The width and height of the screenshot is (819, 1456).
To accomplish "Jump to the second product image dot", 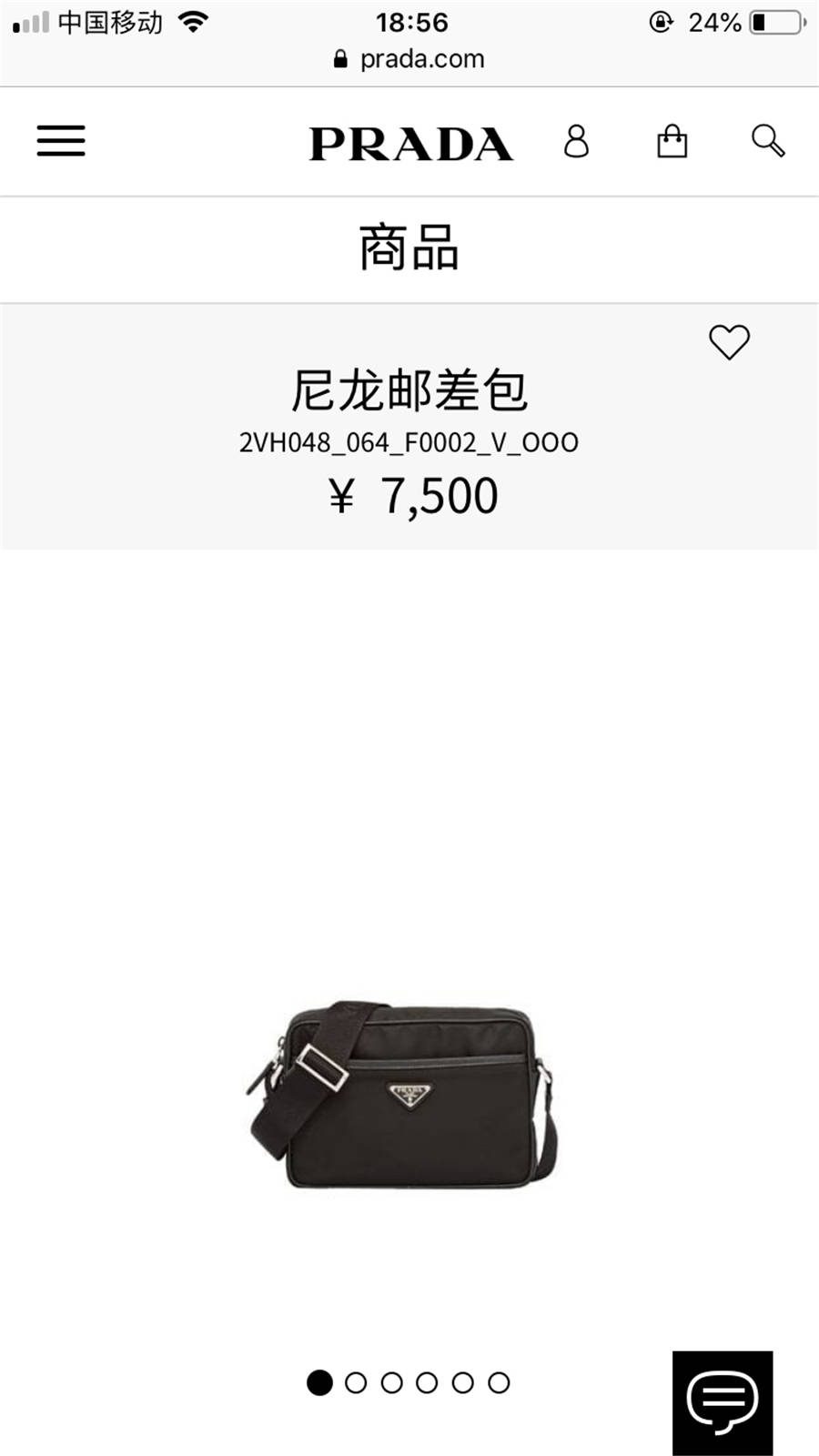I will [x=356, y=1383].
